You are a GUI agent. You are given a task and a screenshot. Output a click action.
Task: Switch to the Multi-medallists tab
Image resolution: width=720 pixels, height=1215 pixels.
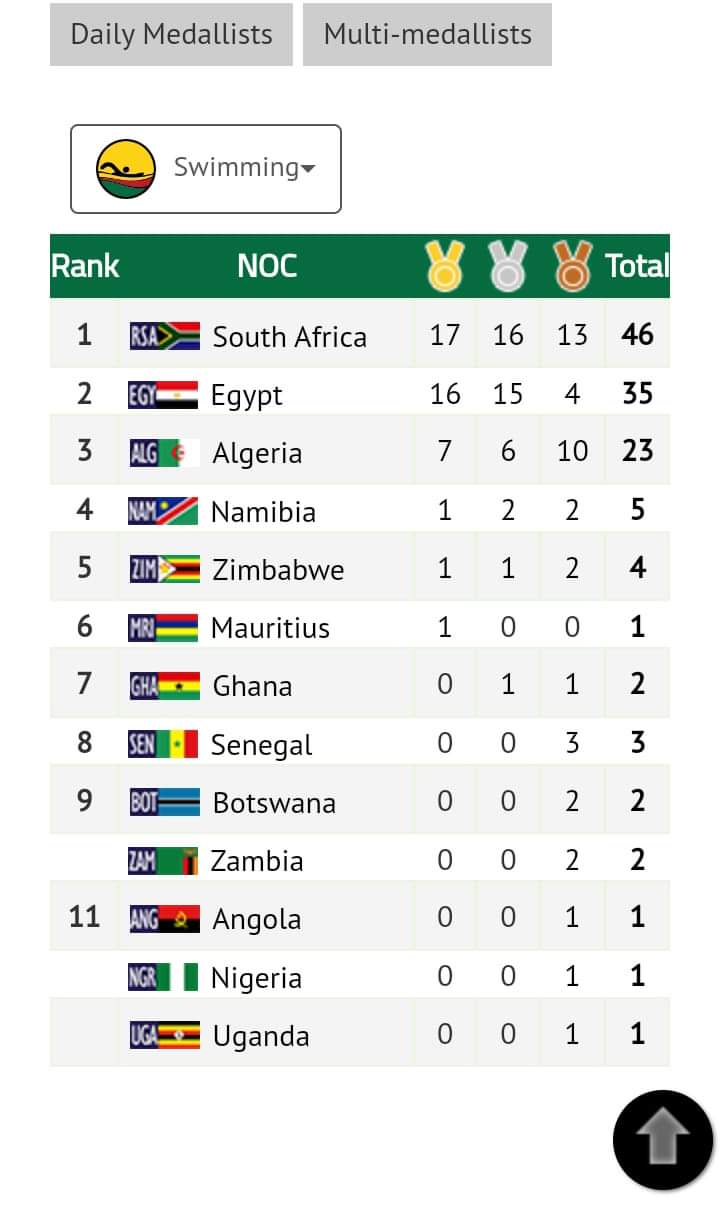(x=427, y=34)
